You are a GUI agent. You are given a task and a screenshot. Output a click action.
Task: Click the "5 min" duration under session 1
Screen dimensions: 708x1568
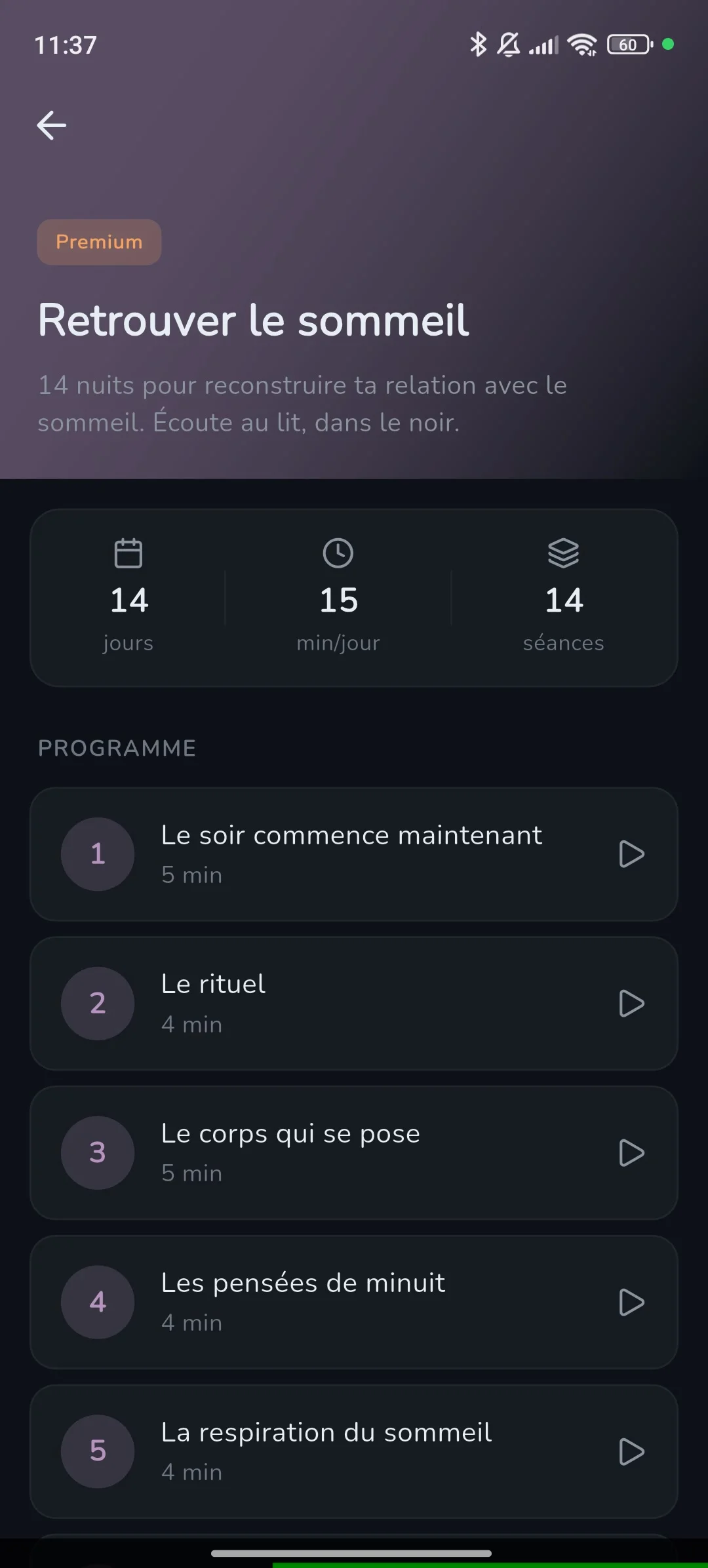191,874
